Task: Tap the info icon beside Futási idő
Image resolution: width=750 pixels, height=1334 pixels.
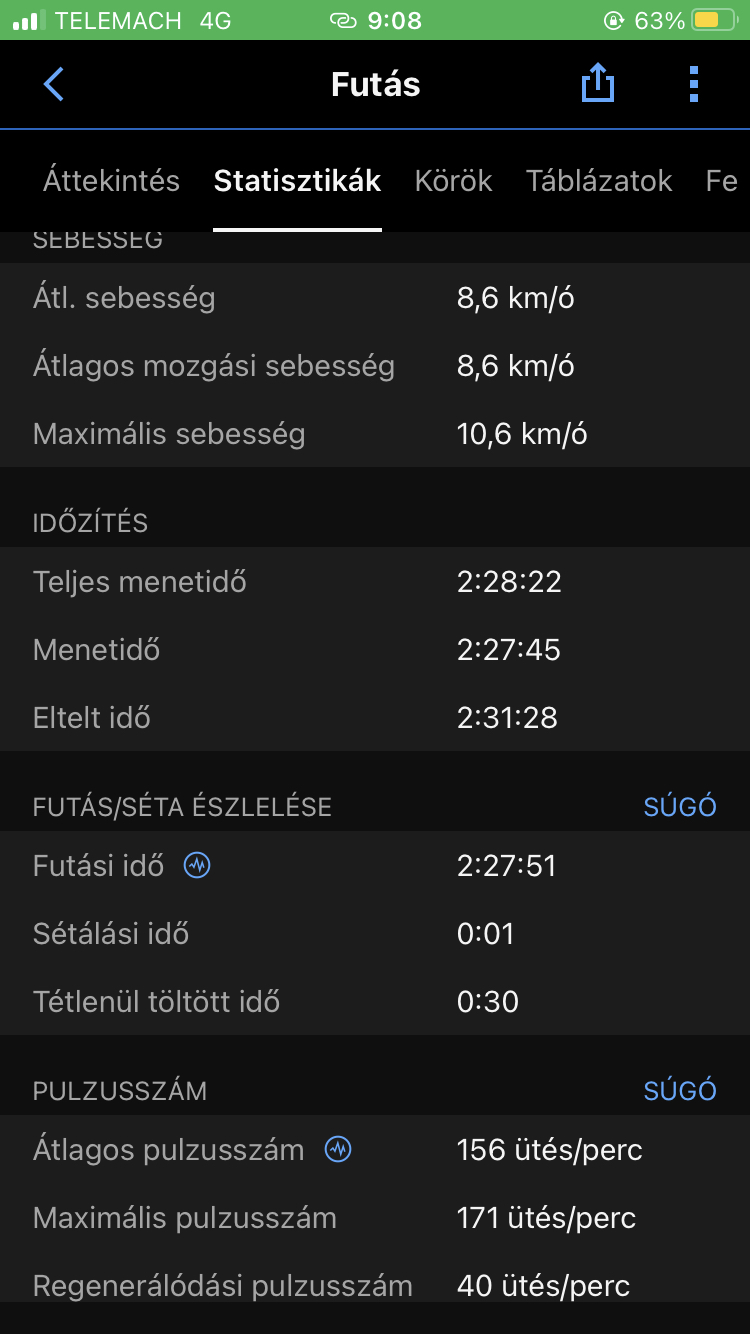Action: tap(197, 866)
